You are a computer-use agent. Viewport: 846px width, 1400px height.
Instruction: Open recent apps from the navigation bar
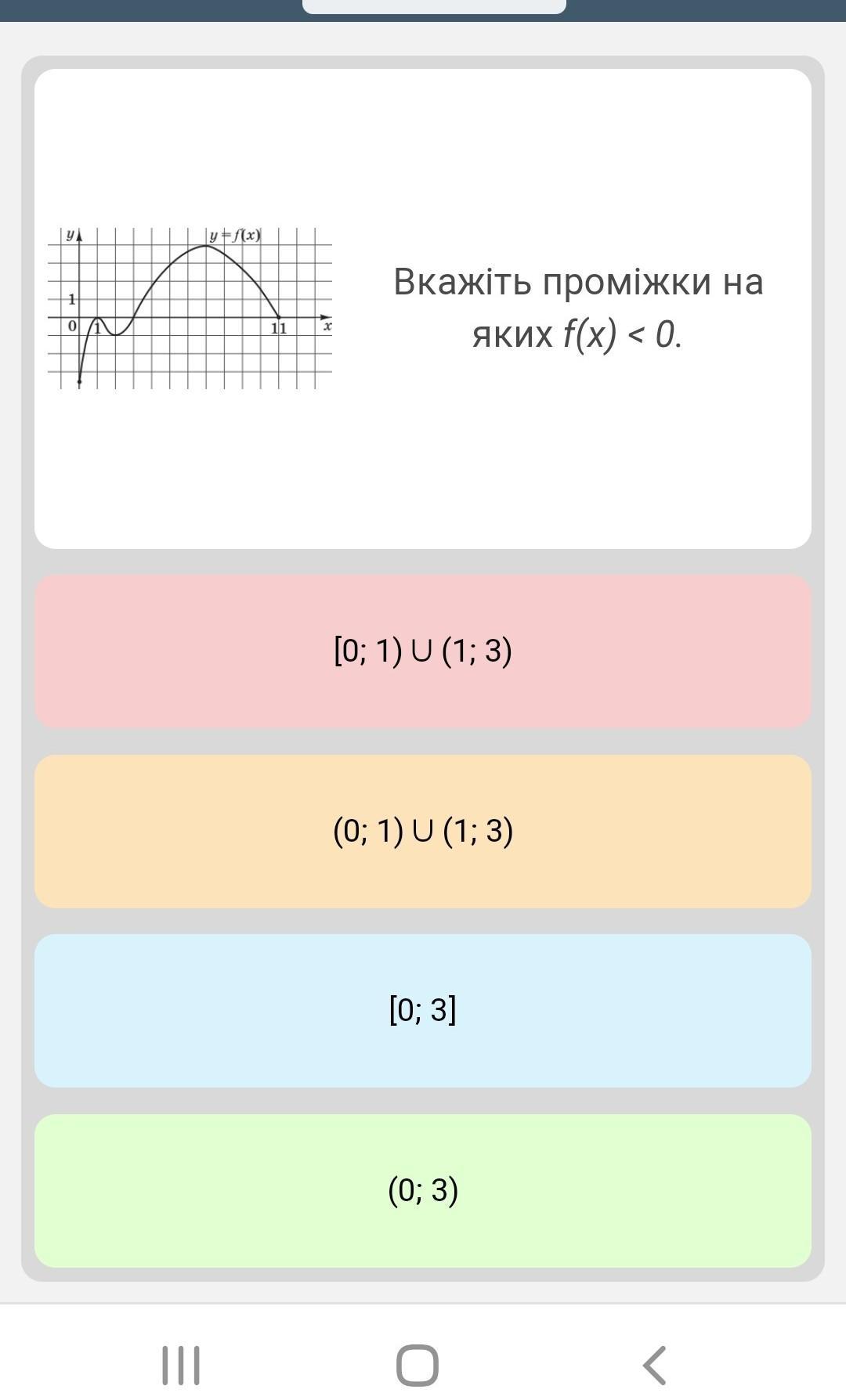click(181, 1366)
